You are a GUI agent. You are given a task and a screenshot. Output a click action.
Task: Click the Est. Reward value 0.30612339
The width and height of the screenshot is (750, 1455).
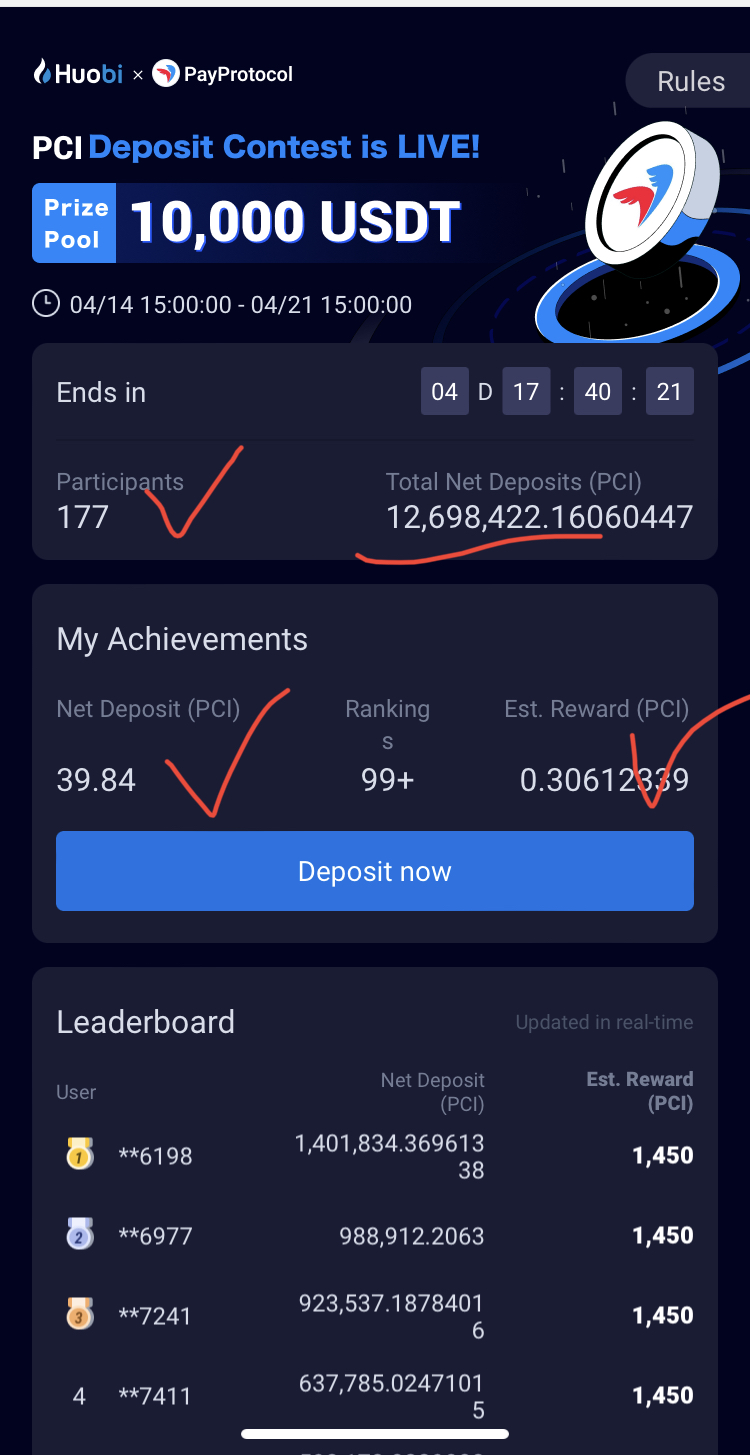coord(604,779)
